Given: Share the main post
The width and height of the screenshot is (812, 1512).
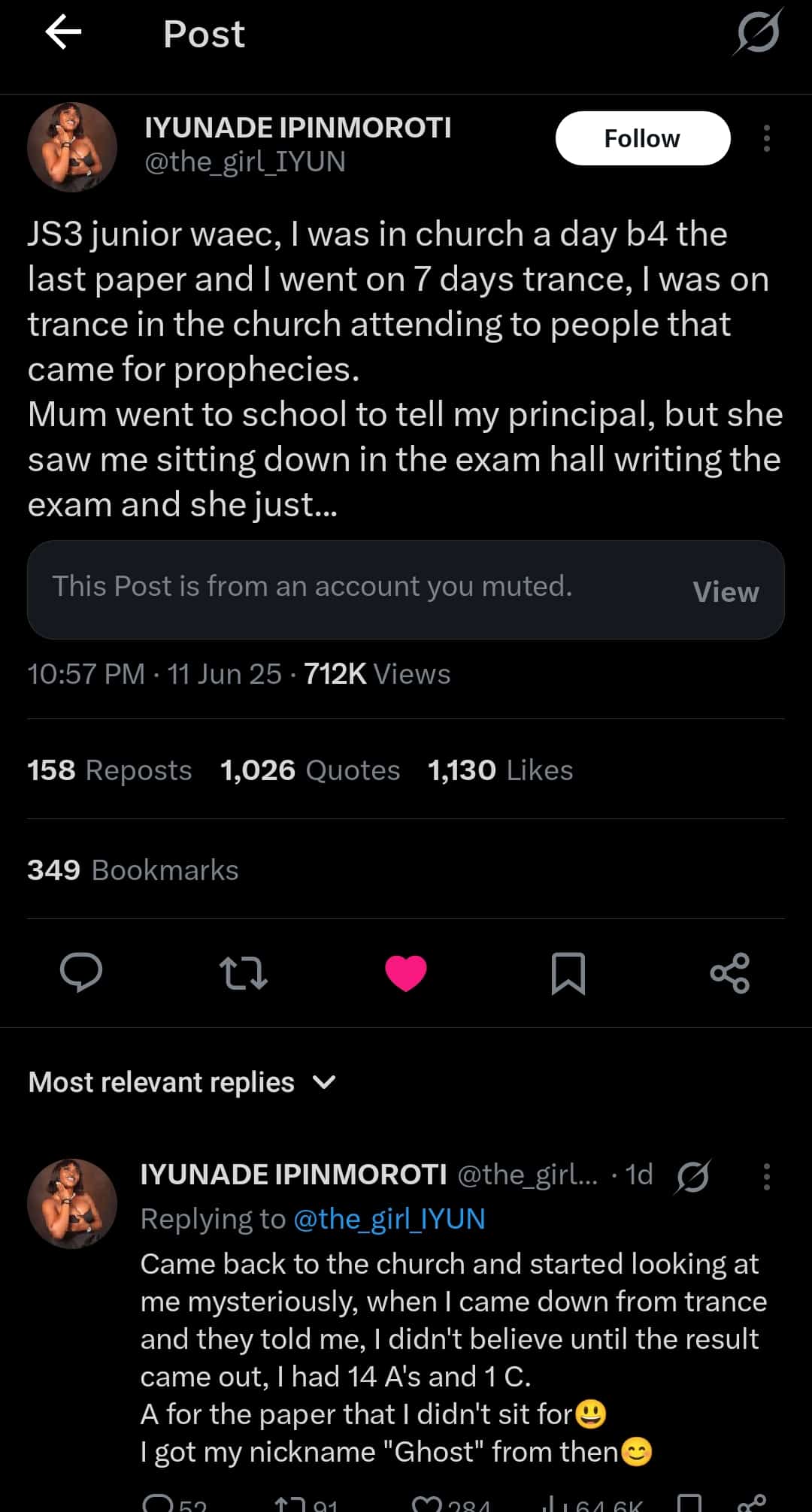Looking at the screenshot, I should point(729,973).
